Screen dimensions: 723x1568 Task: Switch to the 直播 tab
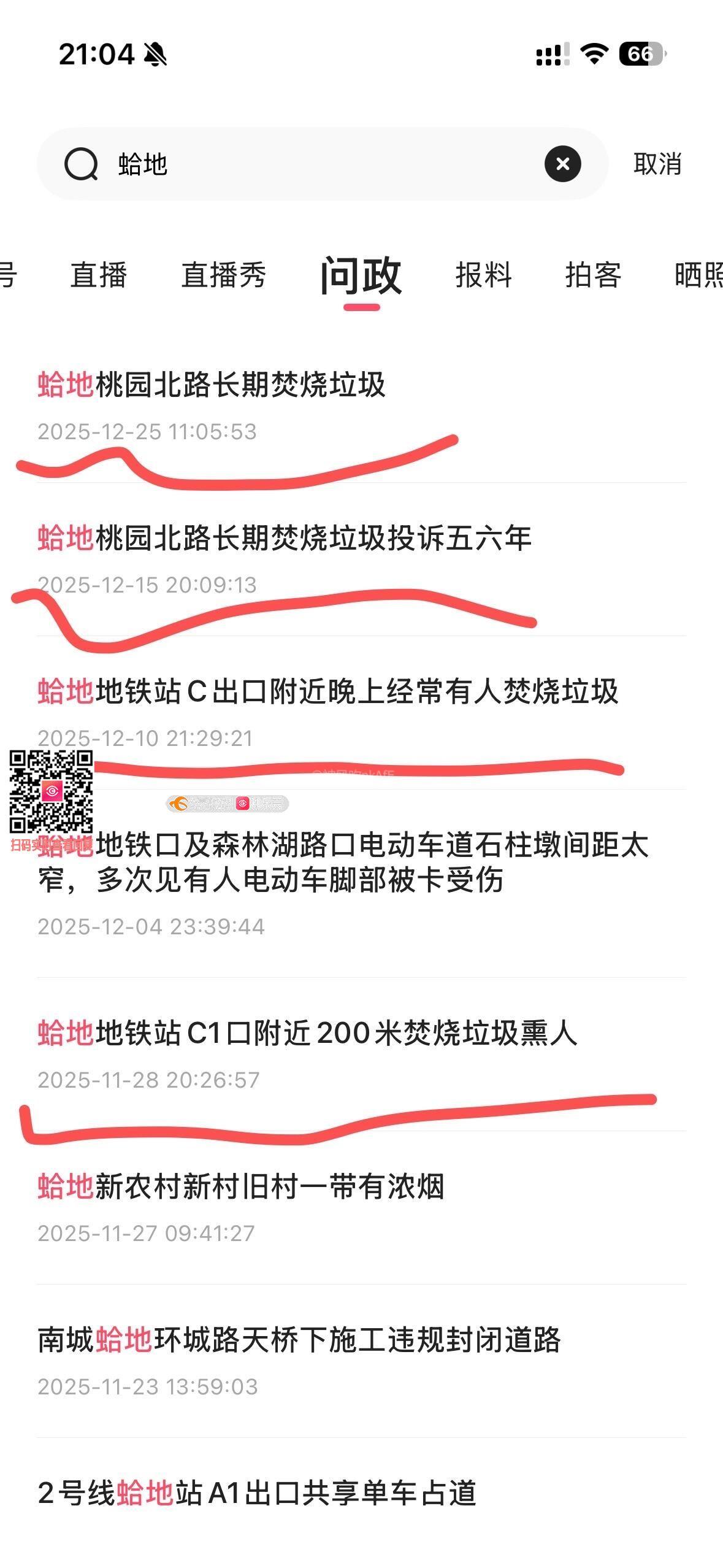(99, 275)
